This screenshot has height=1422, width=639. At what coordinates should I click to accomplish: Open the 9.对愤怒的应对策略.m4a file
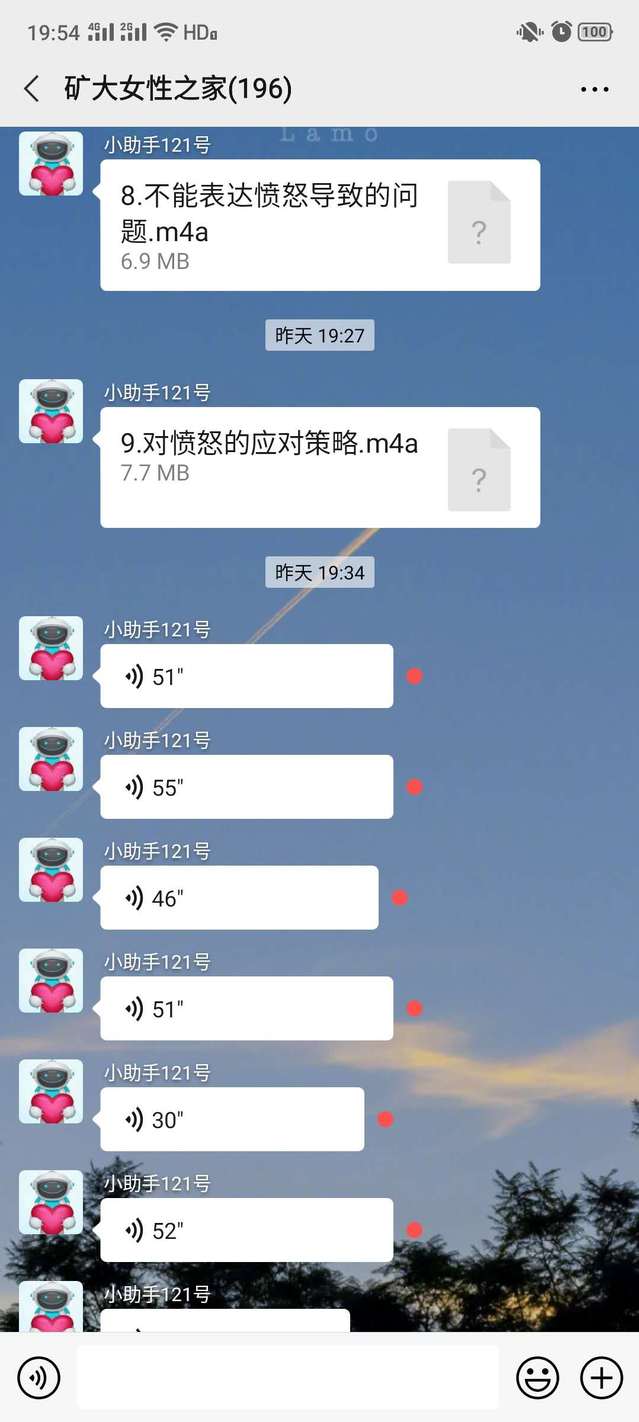(320, 467)
